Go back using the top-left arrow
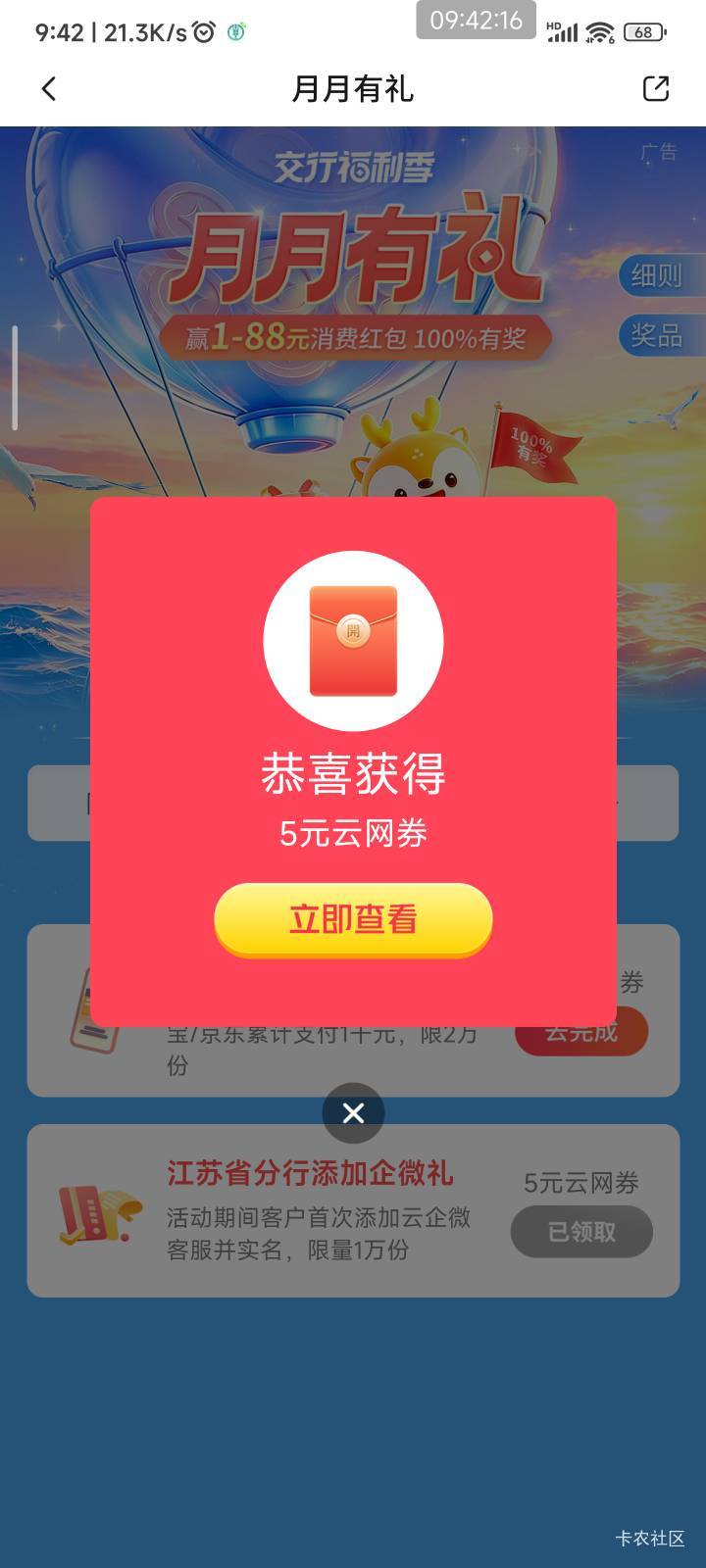Viewport: 706px width, 1568px height. pos(49,89)
